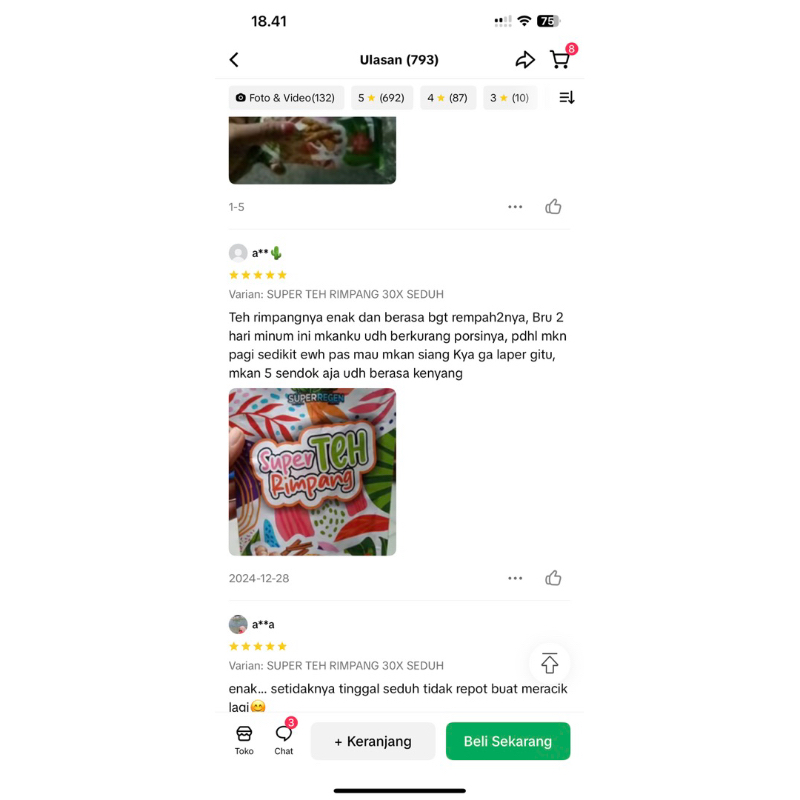This screenshot has height=800, width=800.
Task: Open the review sort options
Action: pos(567,98)
